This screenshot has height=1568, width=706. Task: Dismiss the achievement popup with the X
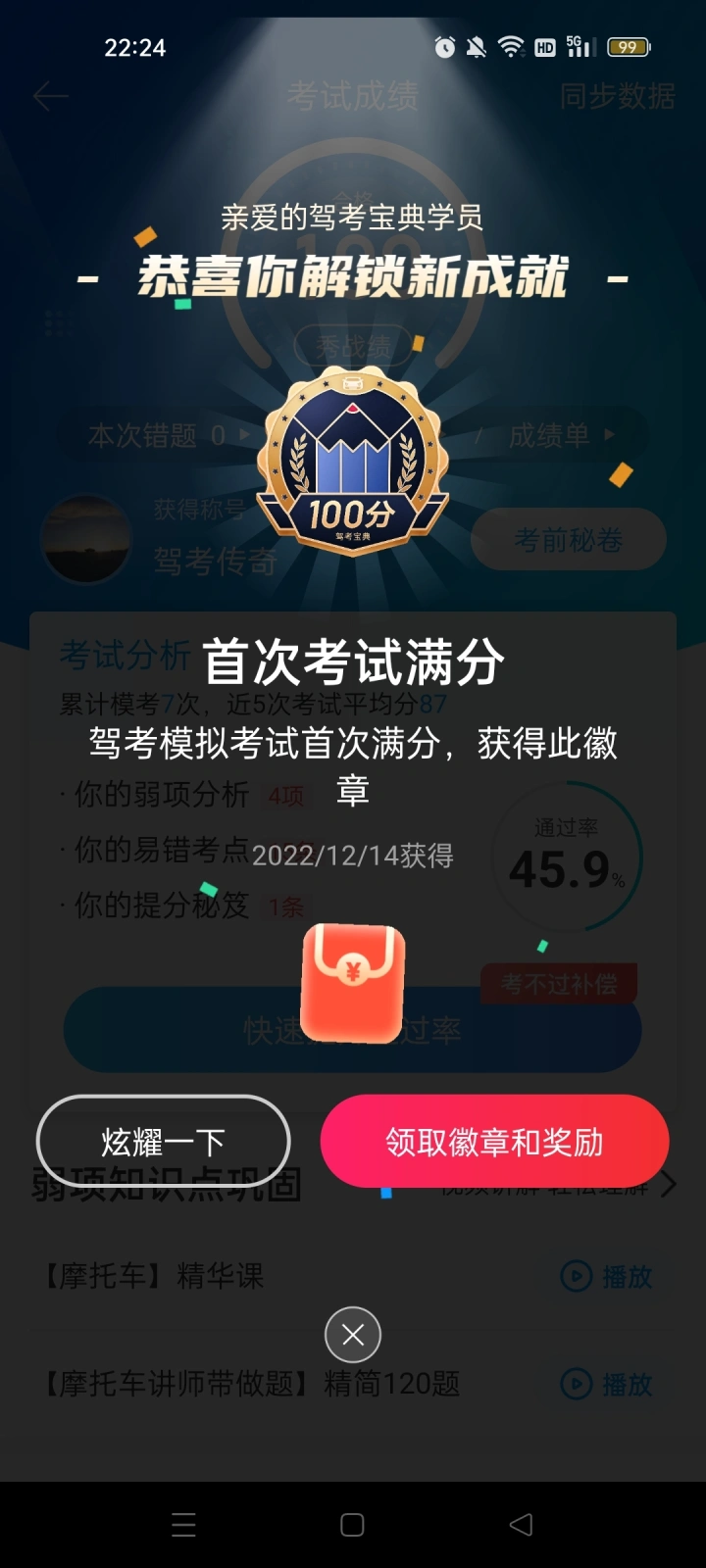coord(353,1334)
